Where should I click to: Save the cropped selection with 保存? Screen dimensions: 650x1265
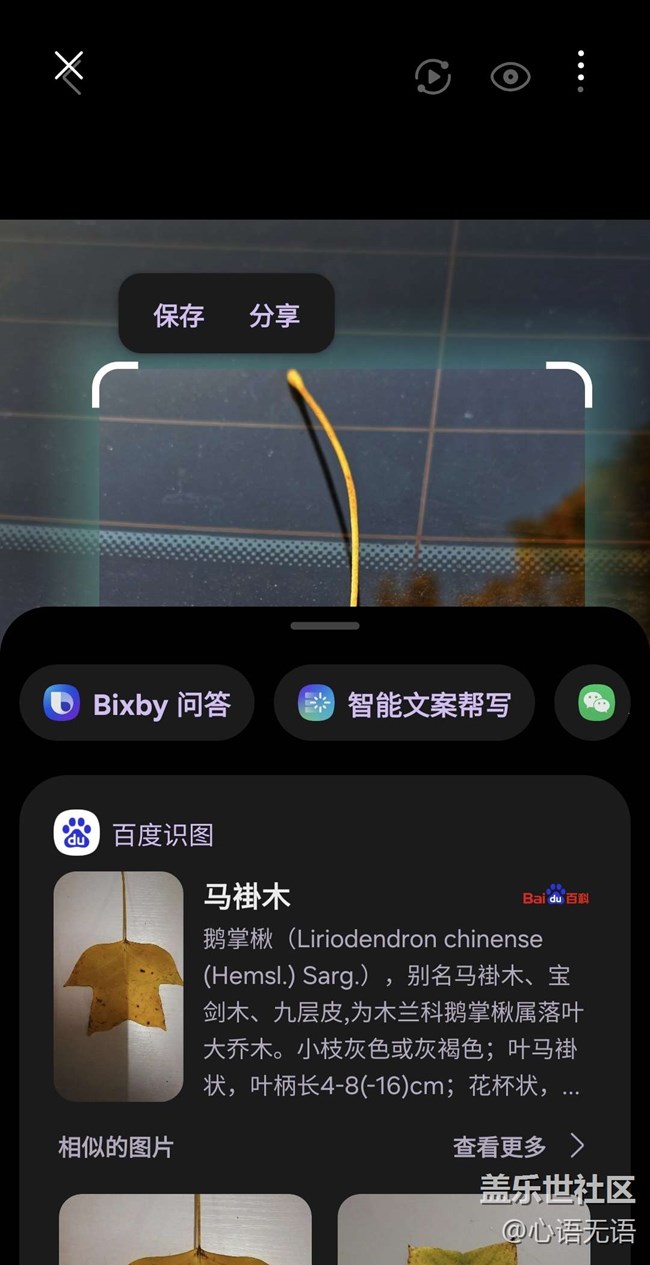tap(179, 316)
